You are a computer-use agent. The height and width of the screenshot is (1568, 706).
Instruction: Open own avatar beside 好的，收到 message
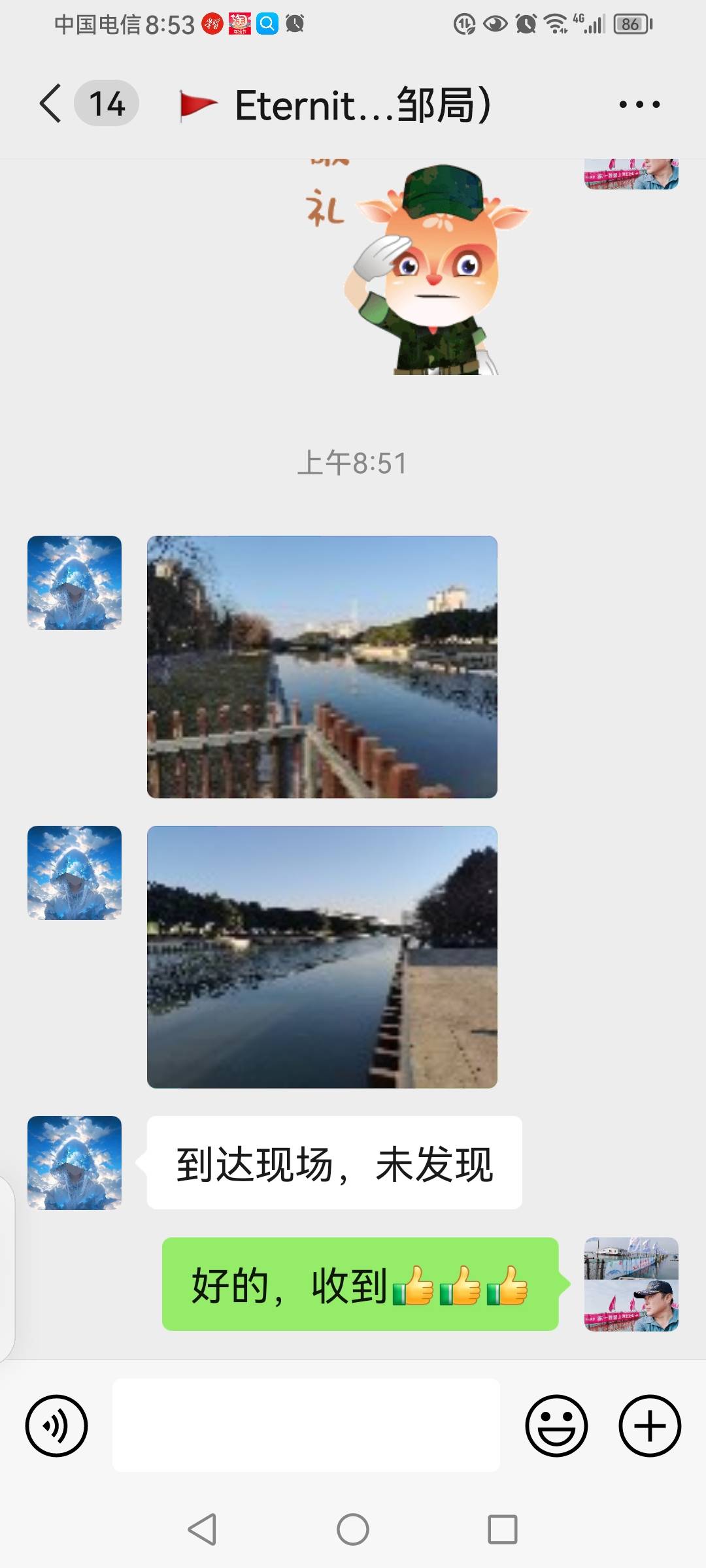[631, 1284]
